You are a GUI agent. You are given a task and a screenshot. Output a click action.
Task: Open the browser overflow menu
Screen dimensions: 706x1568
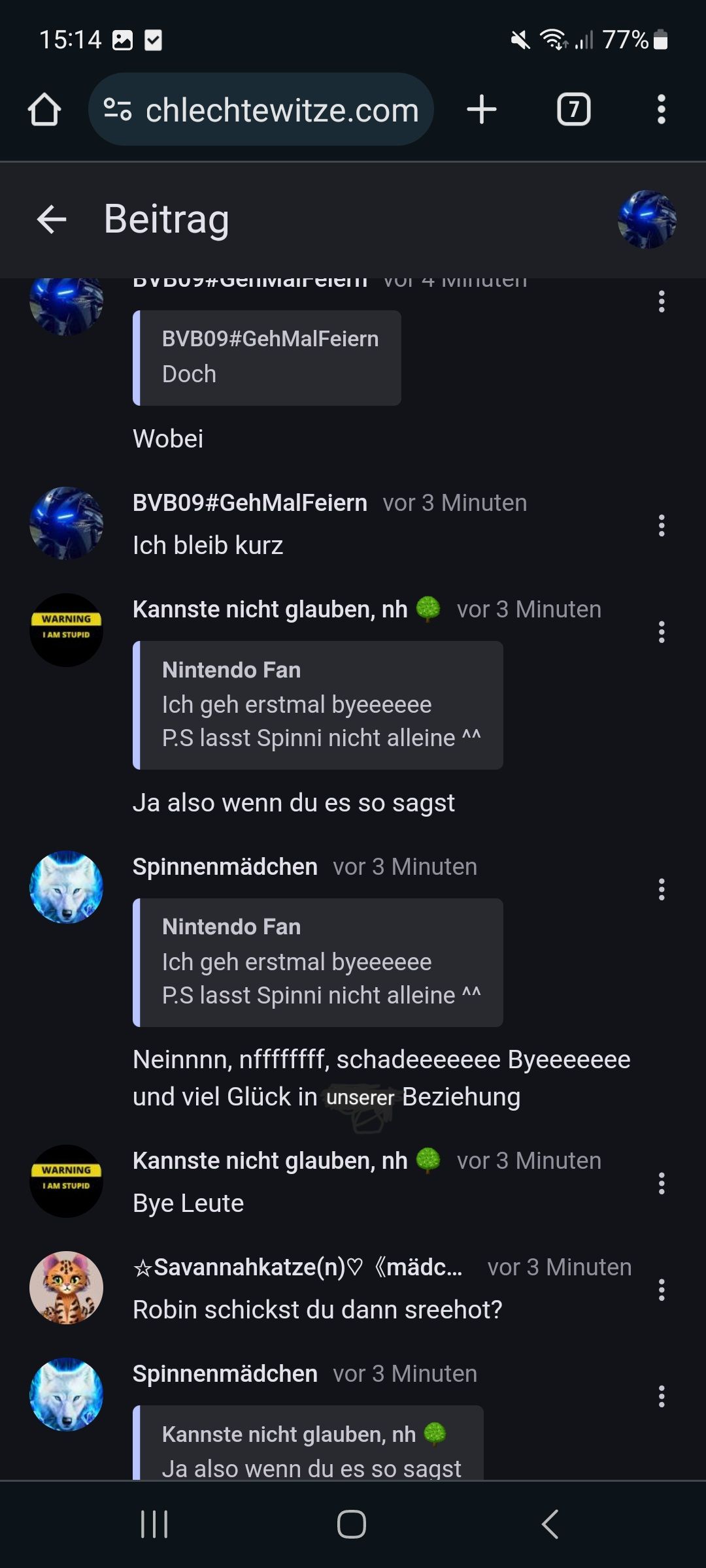click(x=661, y=109)
